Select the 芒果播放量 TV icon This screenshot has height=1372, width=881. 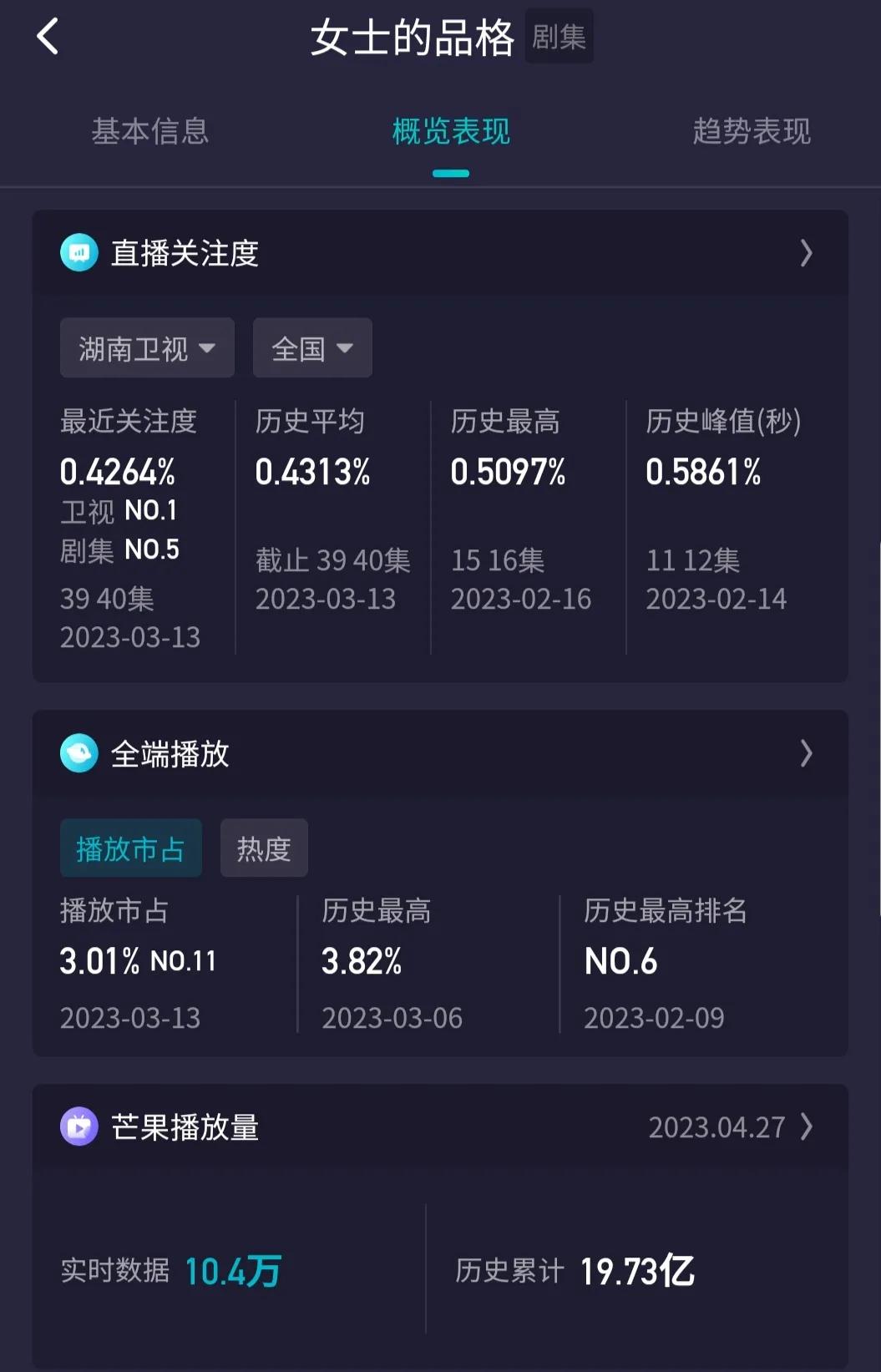[x=79, y=1126]
